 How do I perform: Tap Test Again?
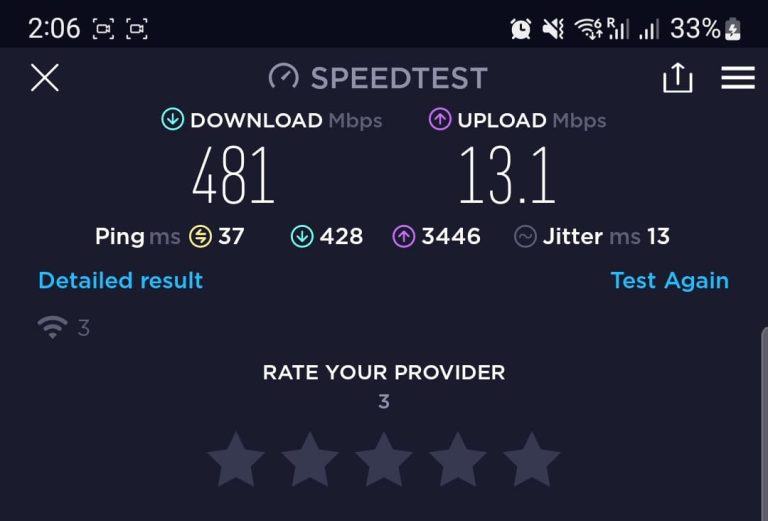click(x=669, y=281)
